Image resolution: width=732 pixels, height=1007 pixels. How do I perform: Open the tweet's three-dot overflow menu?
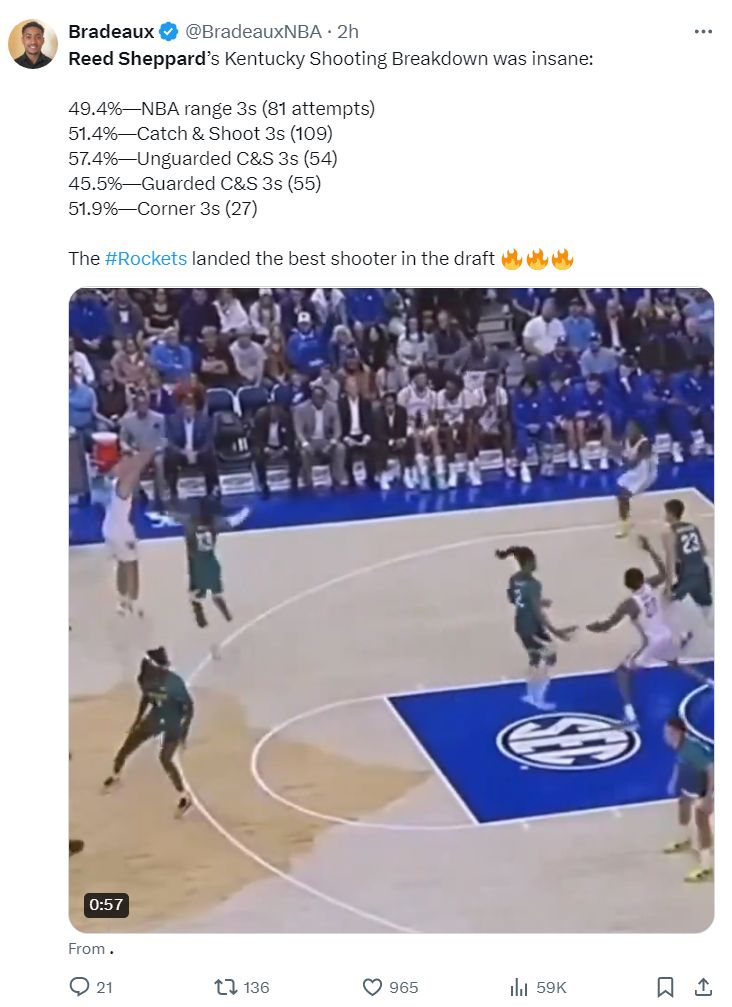coord(703,31)
